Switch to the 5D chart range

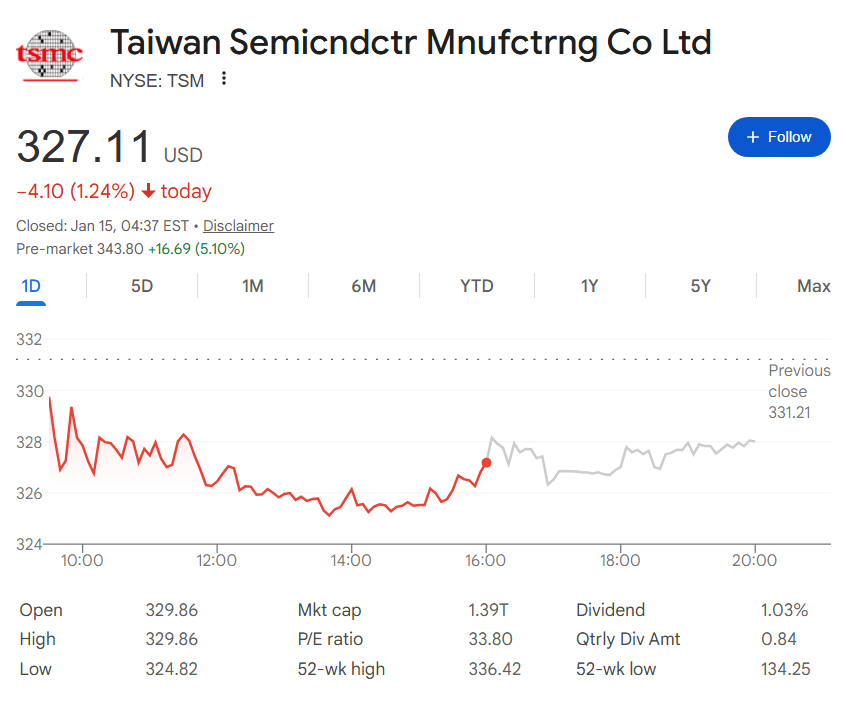[142, 286]
